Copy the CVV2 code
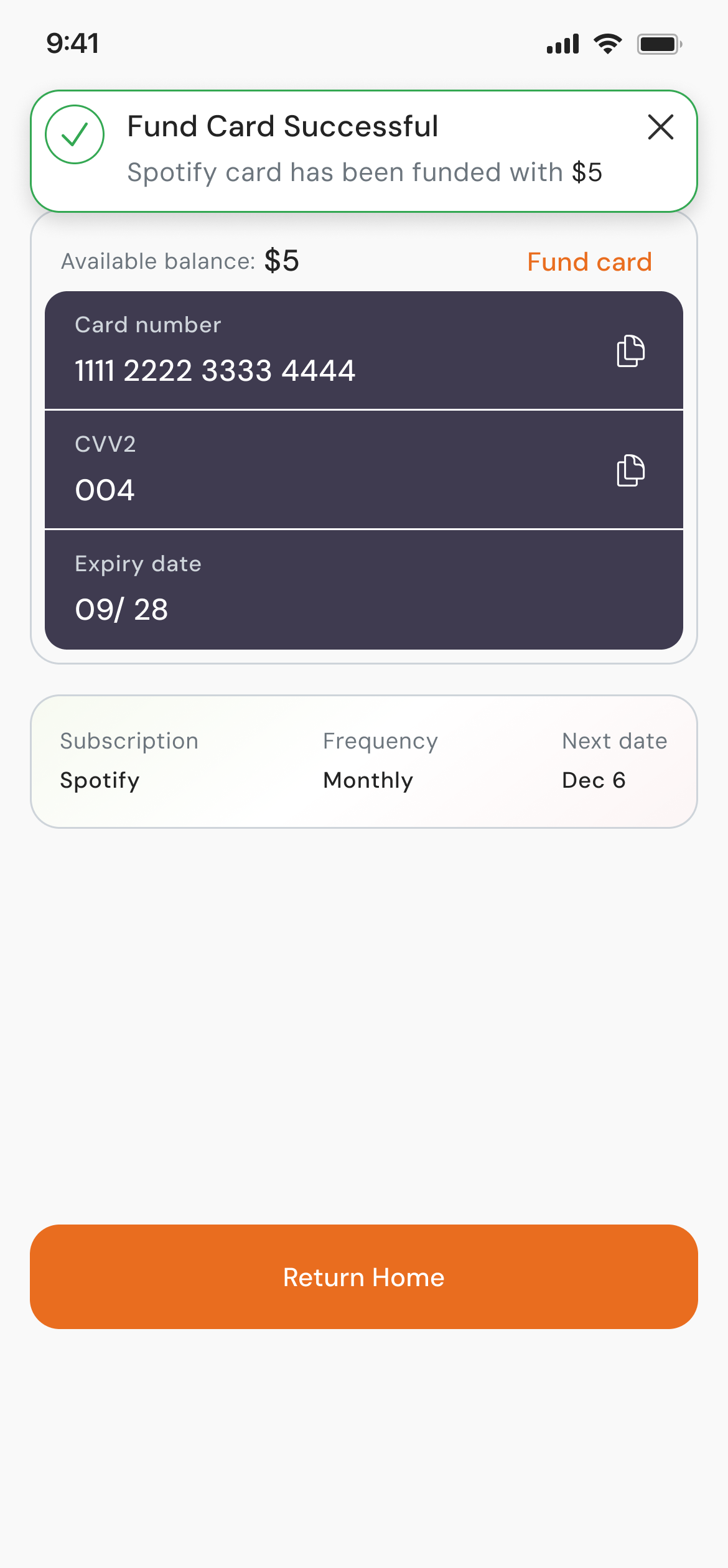This screenshot has height=1568, width=728. pos(630,470)
